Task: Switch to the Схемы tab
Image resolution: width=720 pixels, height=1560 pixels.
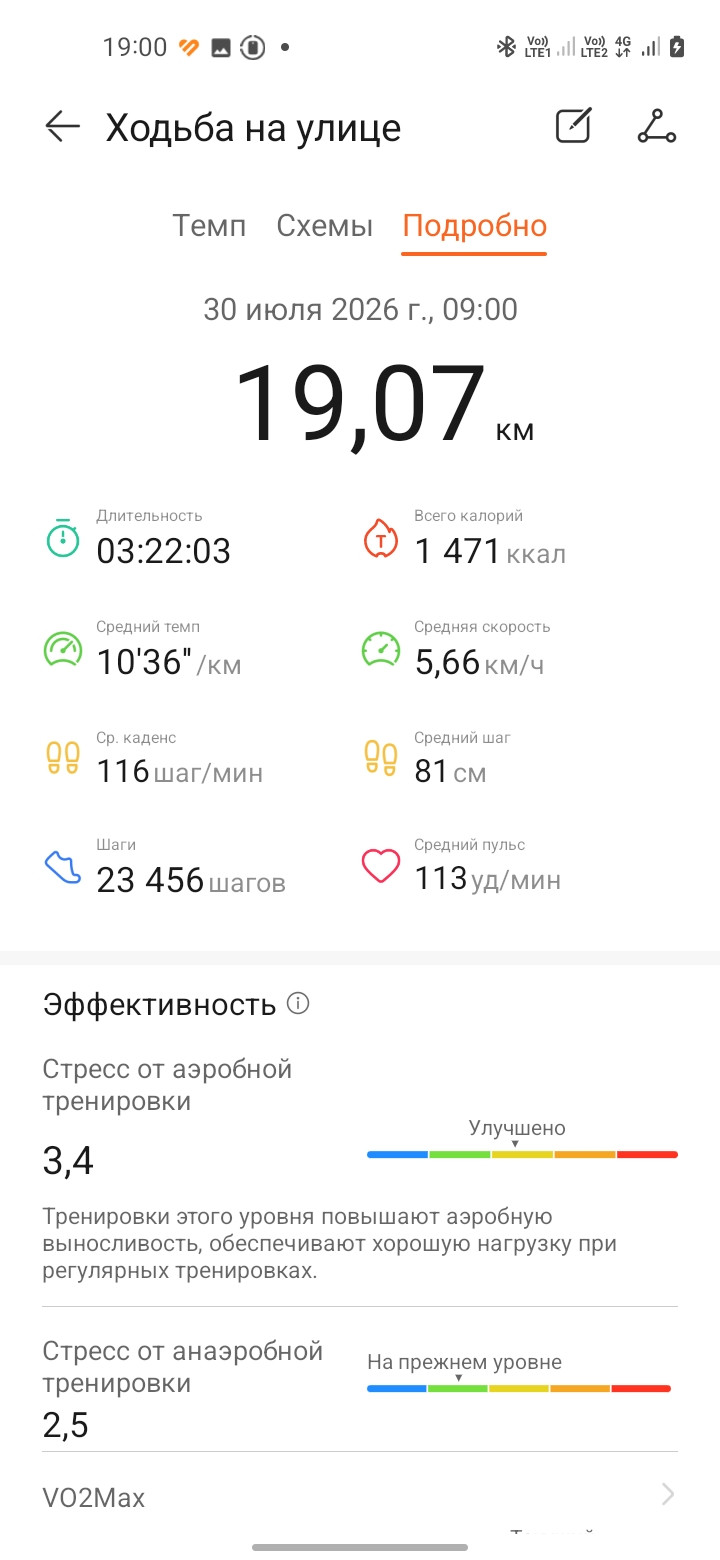Action: (325, 225)
